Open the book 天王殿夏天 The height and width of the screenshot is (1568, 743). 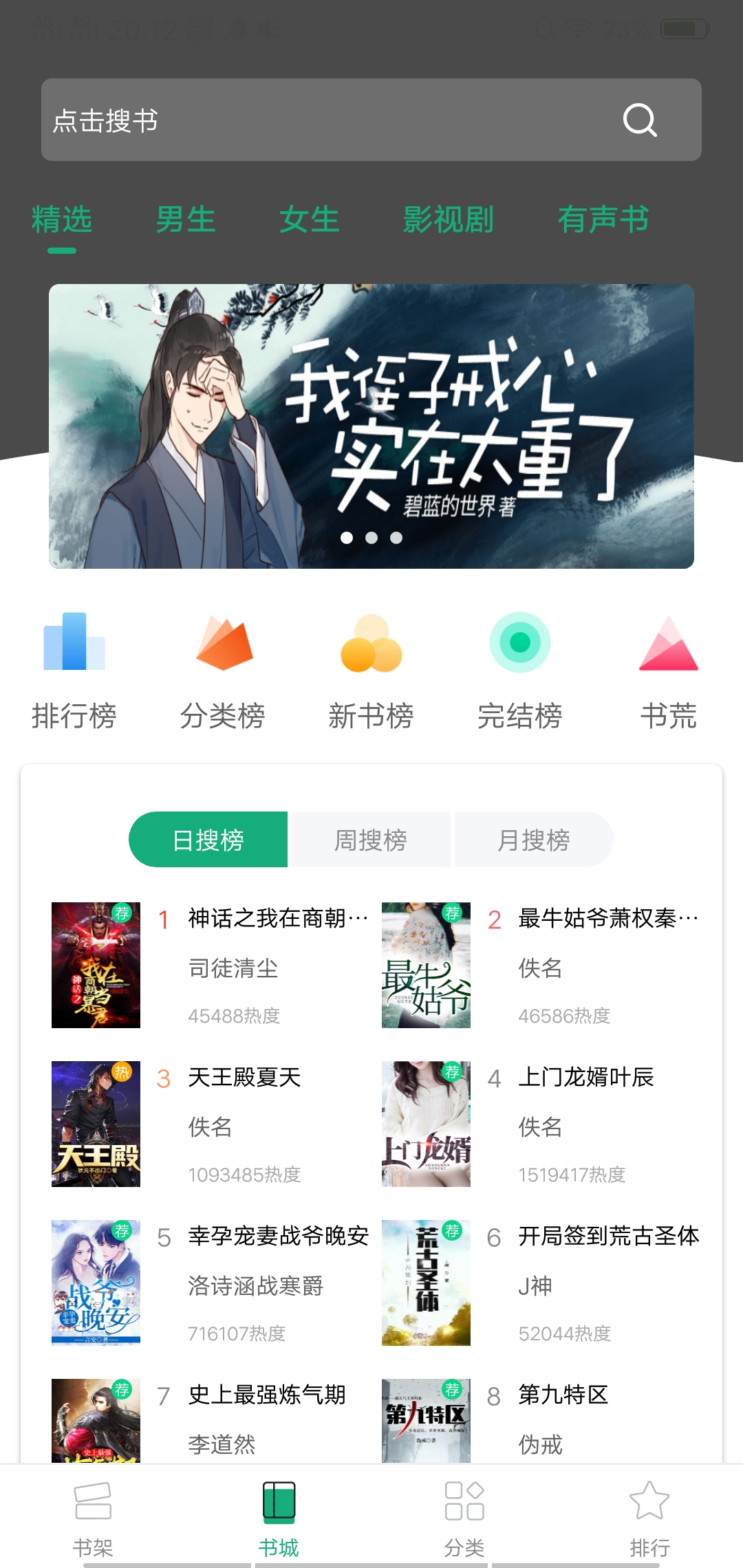pos(246,1078)
